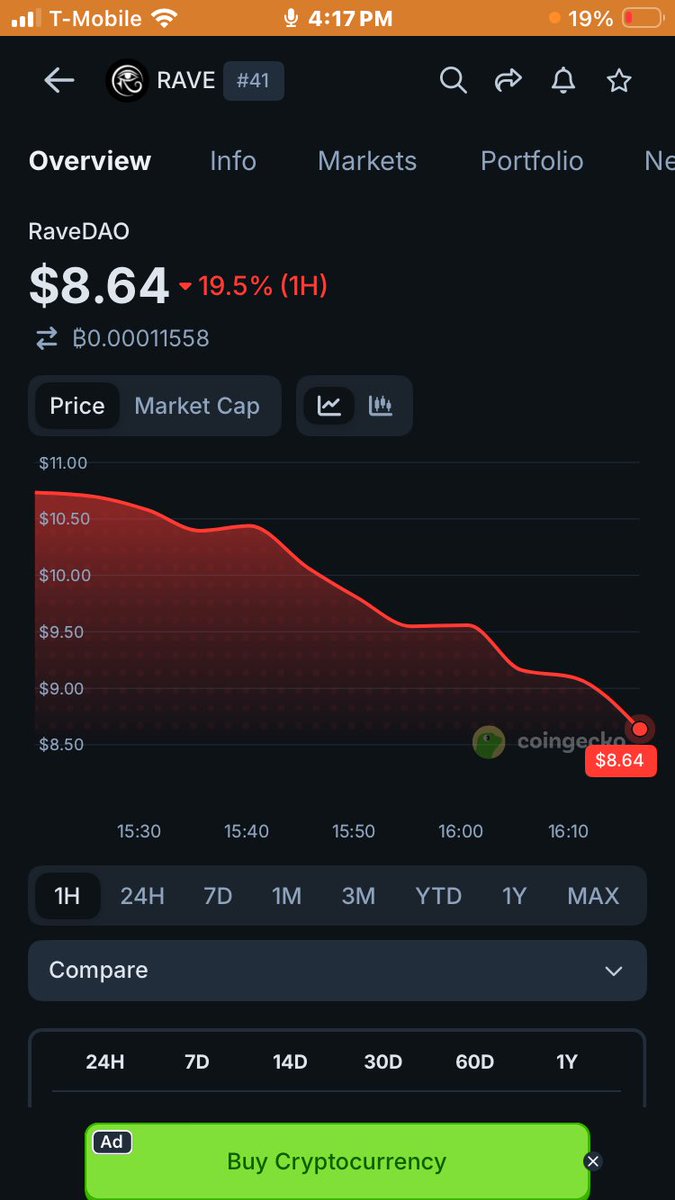Show the MAX chart range
675x1200 pixels.
click(593, 896)
